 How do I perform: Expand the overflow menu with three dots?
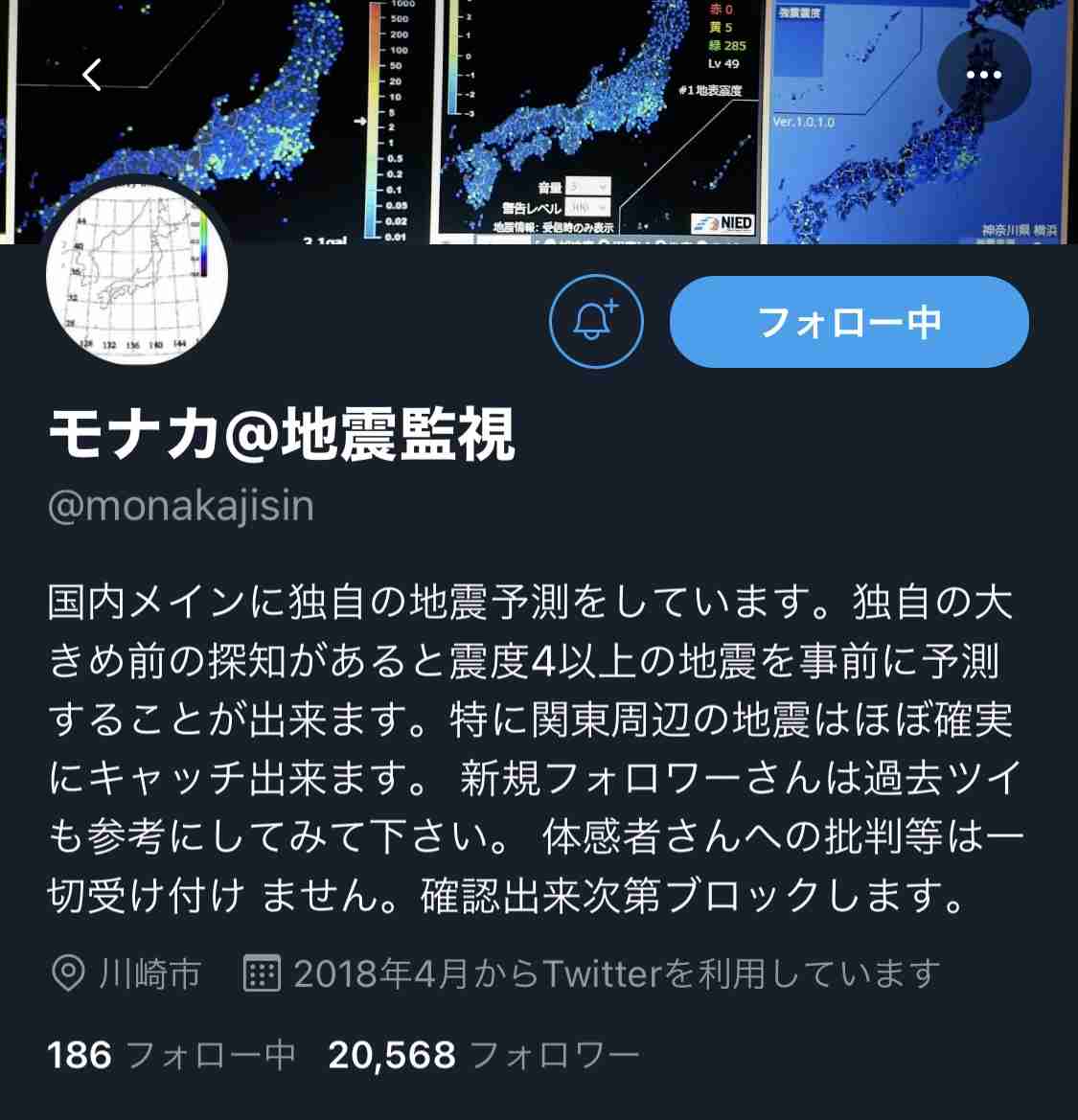tap(983, 74)
